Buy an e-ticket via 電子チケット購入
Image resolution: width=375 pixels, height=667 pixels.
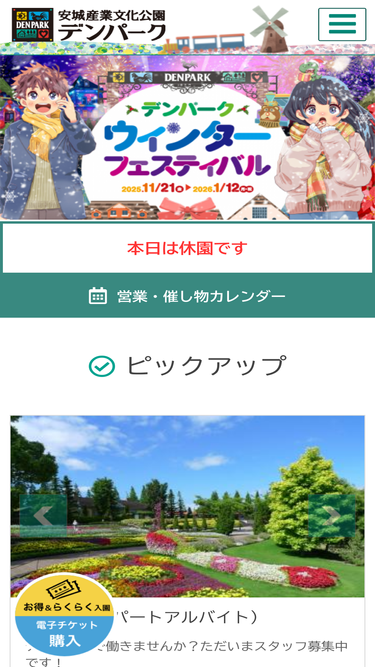(65, 614)
